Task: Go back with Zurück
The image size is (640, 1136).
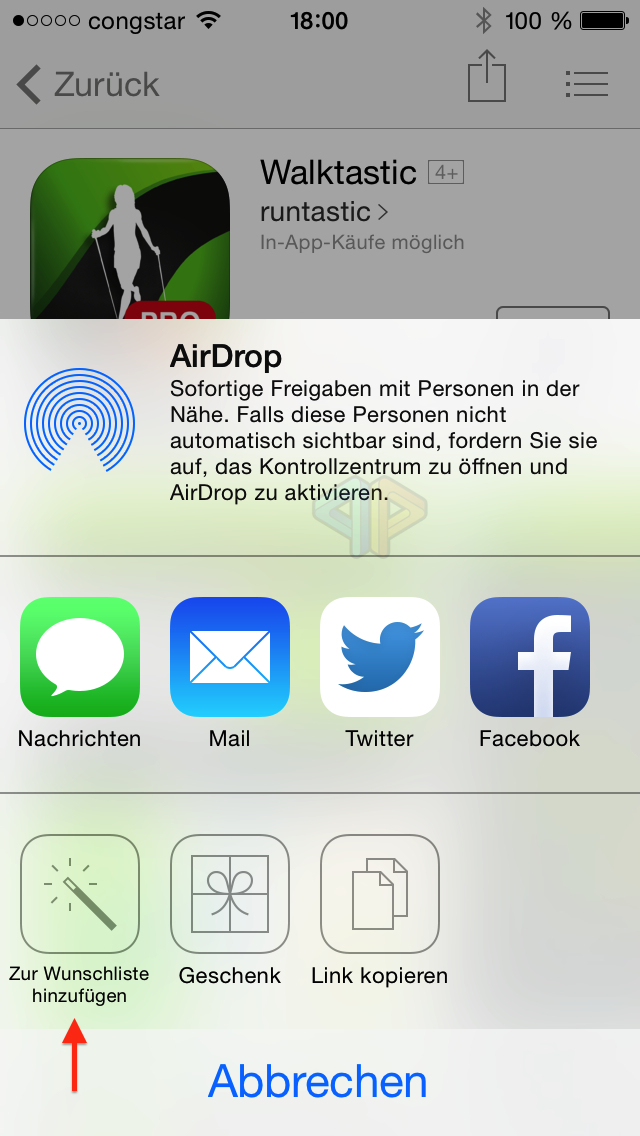Action: 88,85
